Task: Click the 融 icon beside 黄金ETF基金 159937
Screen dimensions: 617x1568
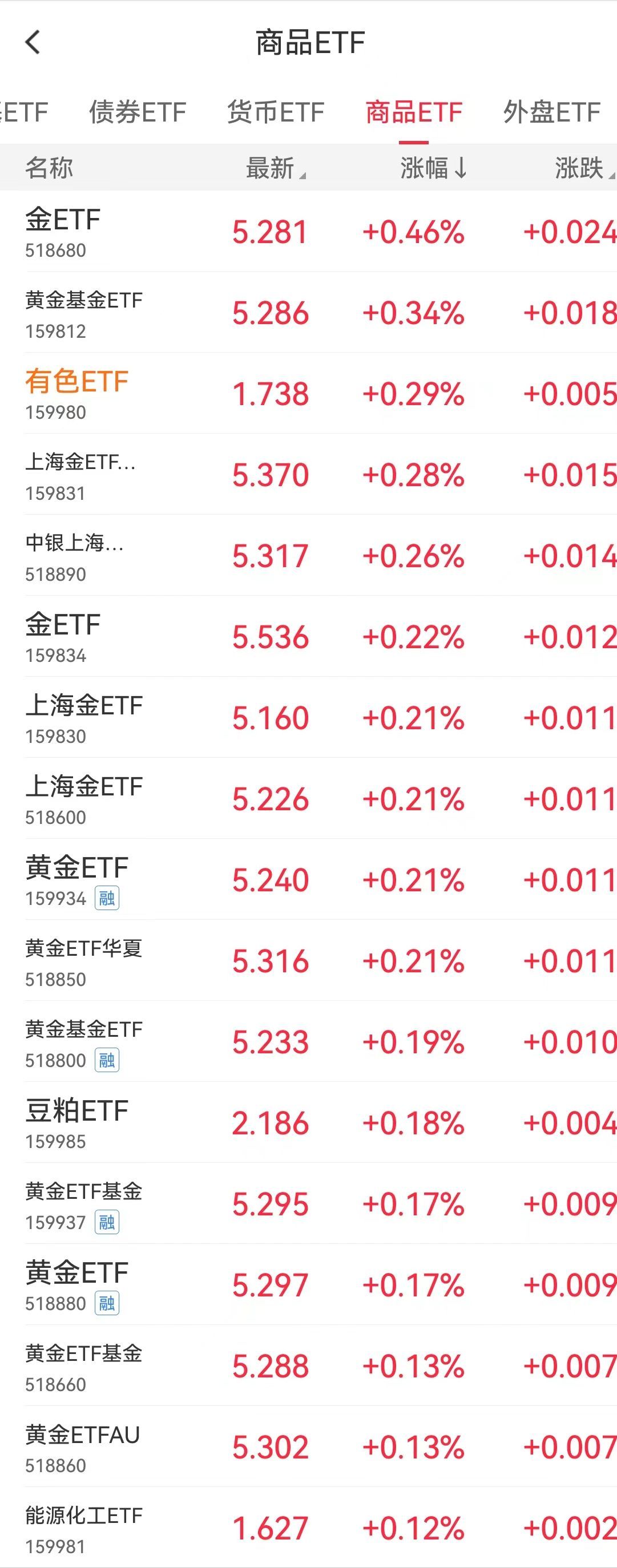Action: (x=107, y=1223)
